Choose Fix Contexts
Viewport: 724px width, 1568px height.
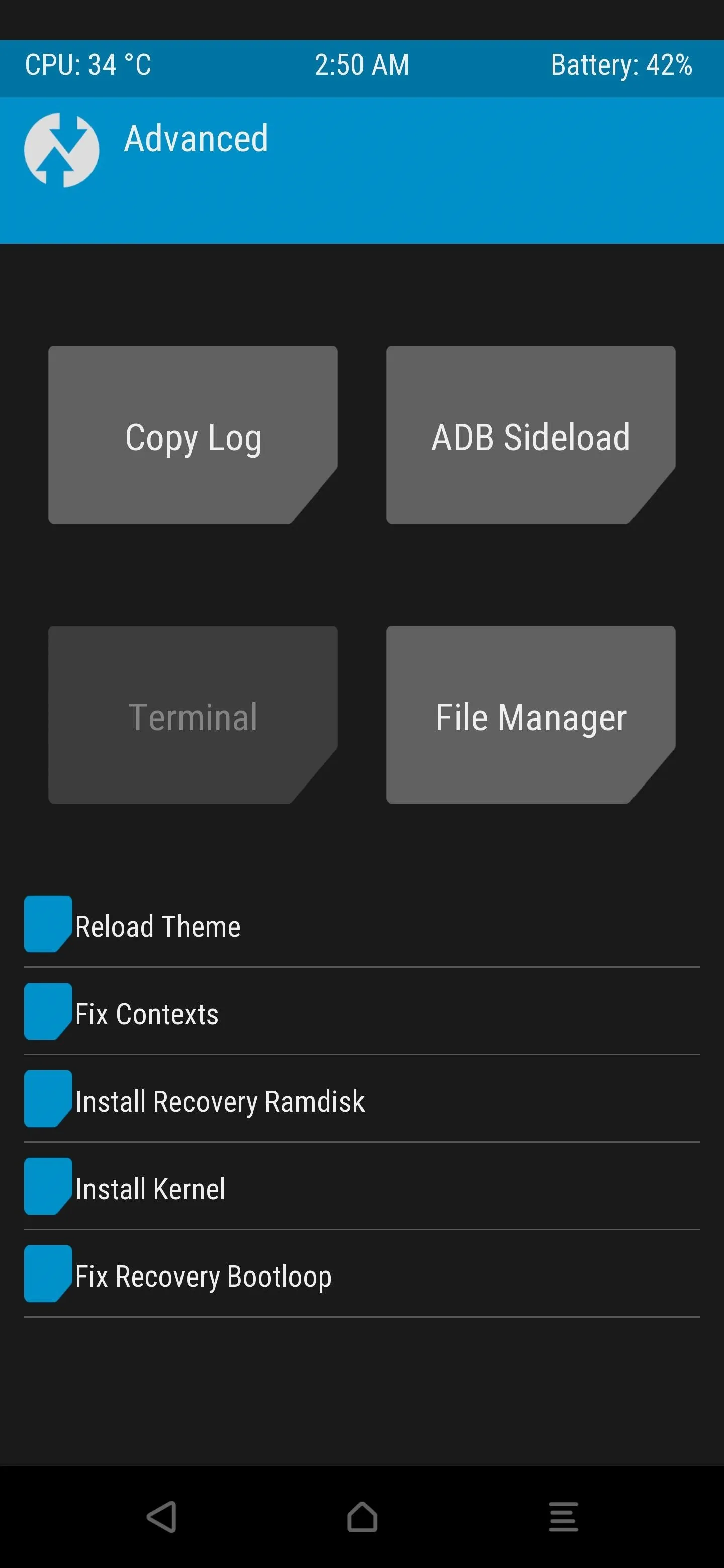(361, 1012)
